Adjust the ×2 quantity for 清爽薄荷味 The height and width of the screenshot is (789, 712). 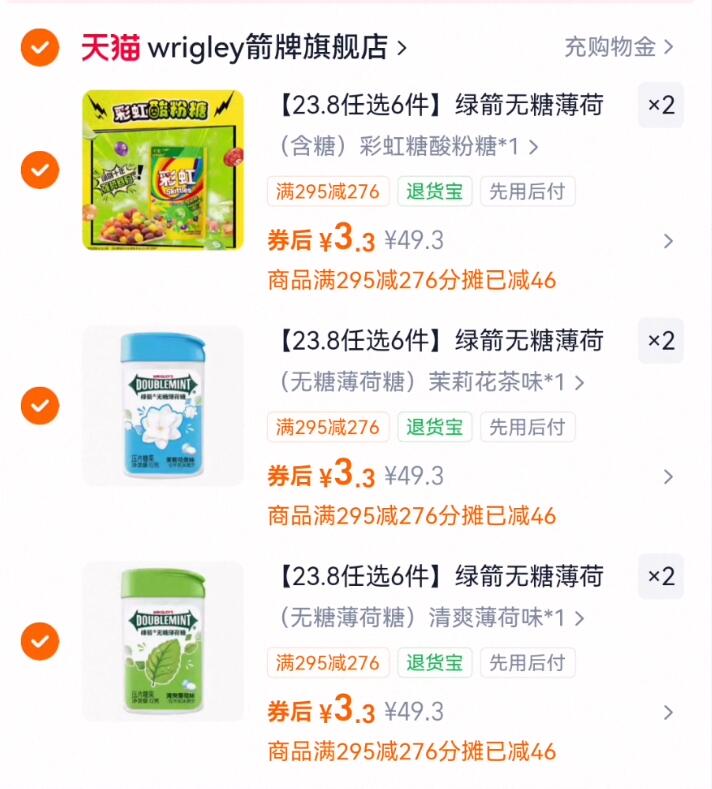point(661,576)
